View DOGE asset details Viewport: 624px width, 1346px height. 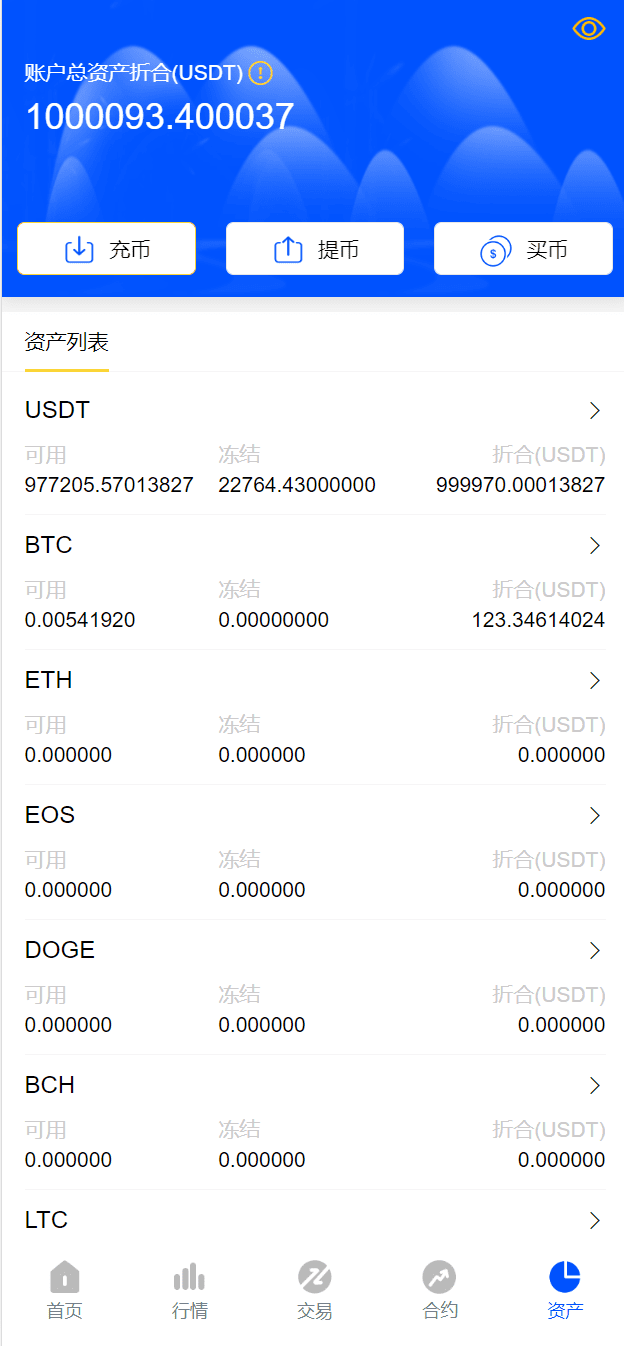(x=314, y=951)
